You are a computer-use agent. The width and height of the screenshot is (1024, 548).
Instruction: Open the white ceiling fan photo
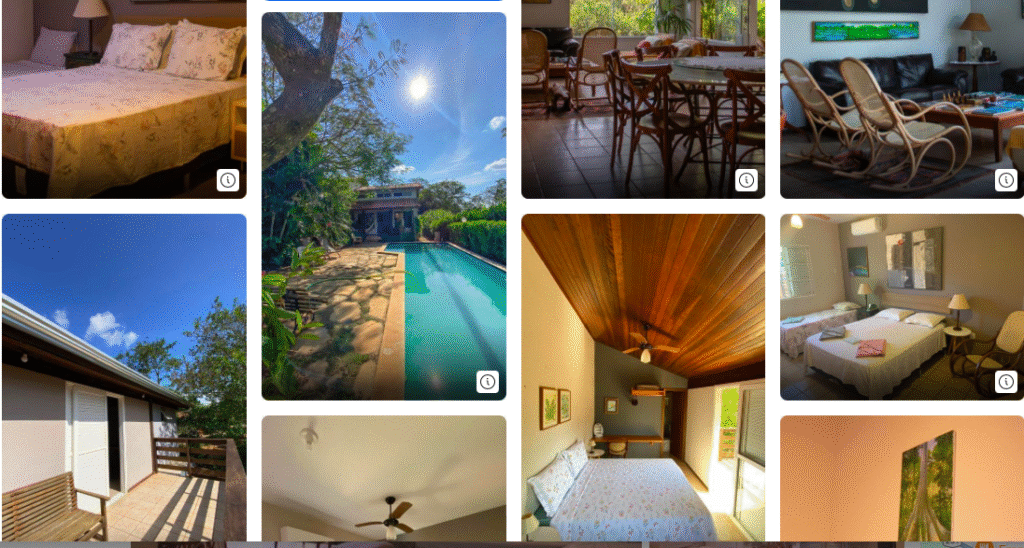[x=383, y=480]
